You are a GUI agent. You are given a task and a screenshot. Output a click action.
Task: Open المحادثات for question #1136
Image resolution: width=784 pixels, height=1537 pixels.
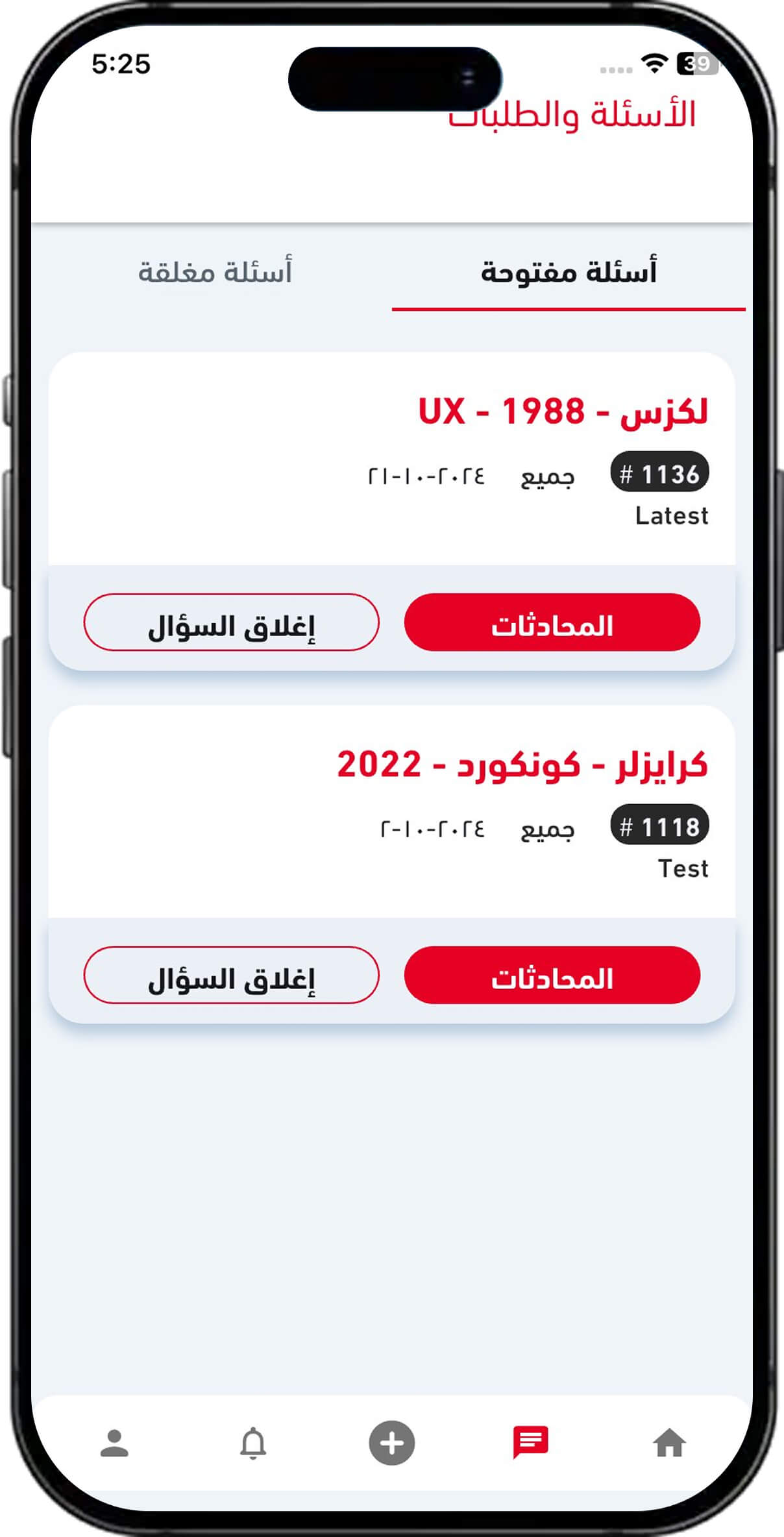click(x=552, y=622)
